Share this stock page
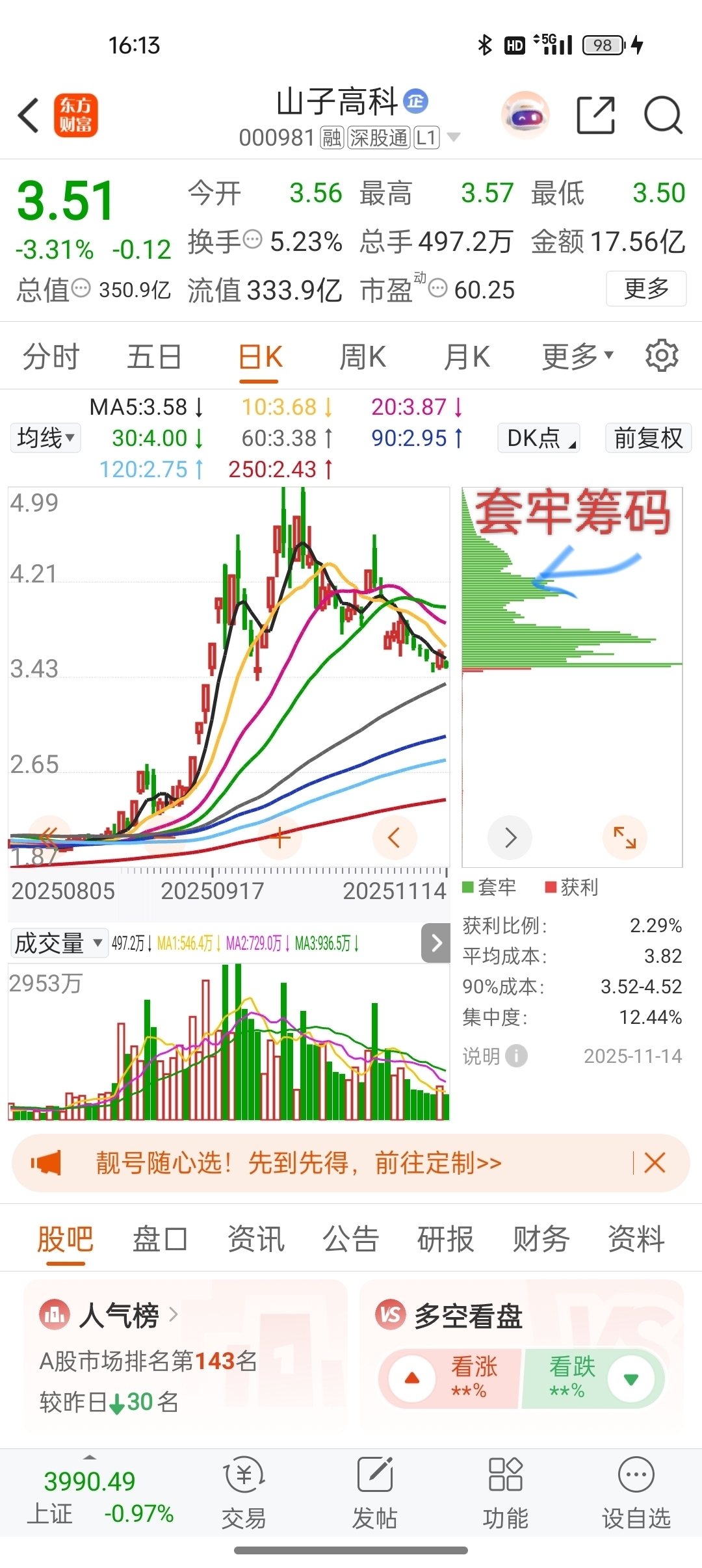The image size is (702, 1568). click(x=595, y=116)
